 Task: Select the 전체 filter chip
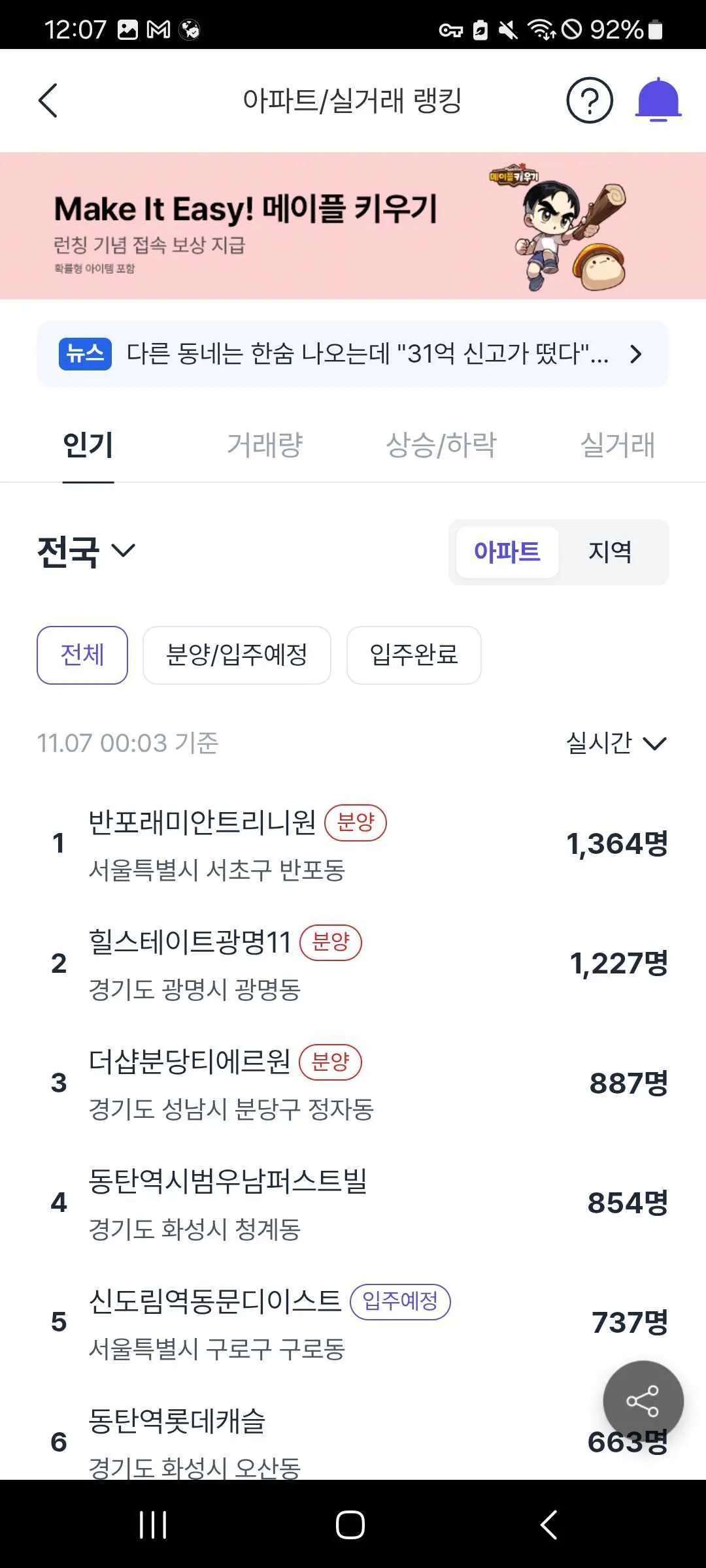point(82,655)
